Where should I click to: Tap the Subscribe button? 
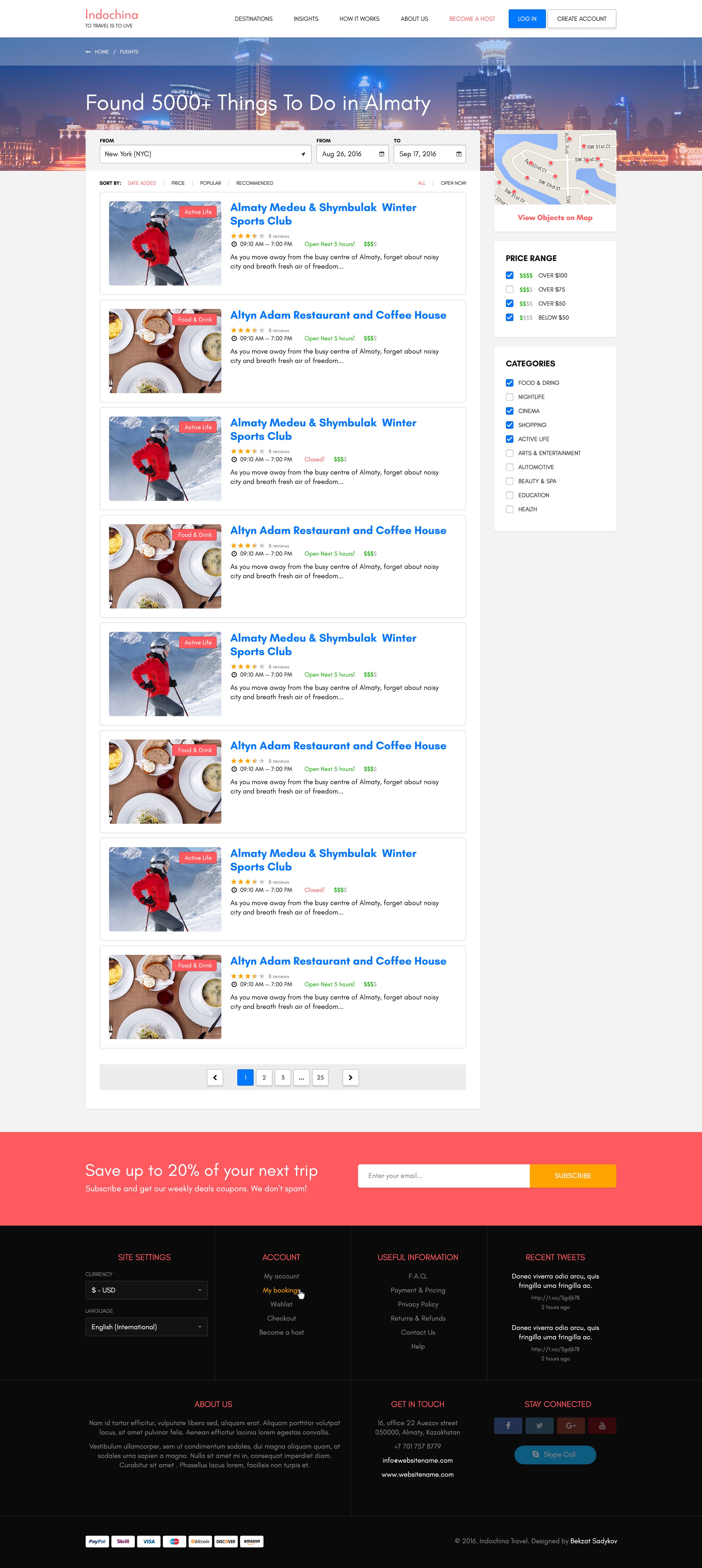tap(572, 1176)
